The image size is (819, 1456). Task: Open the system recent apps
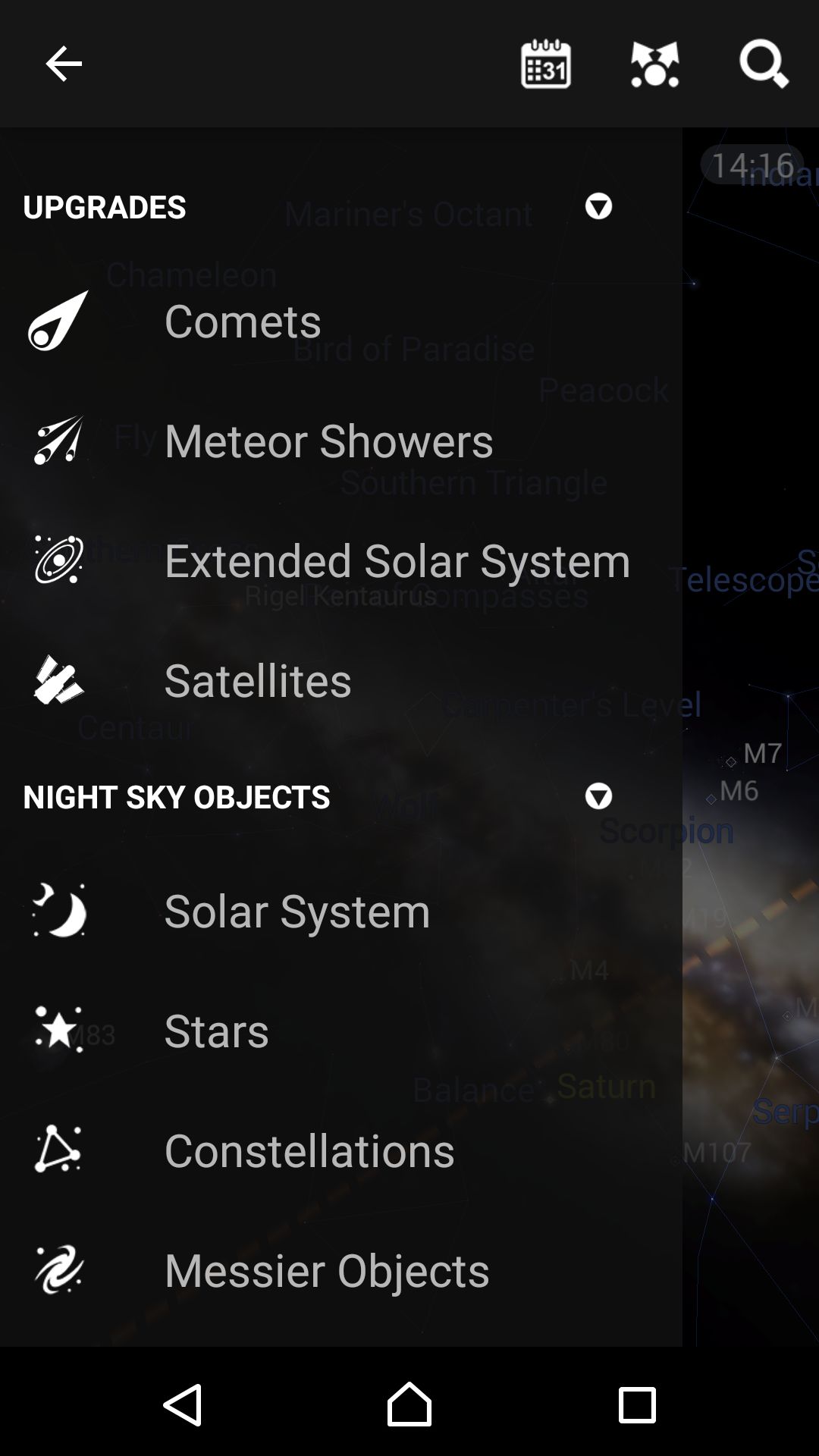click(x=637, y=1403)
